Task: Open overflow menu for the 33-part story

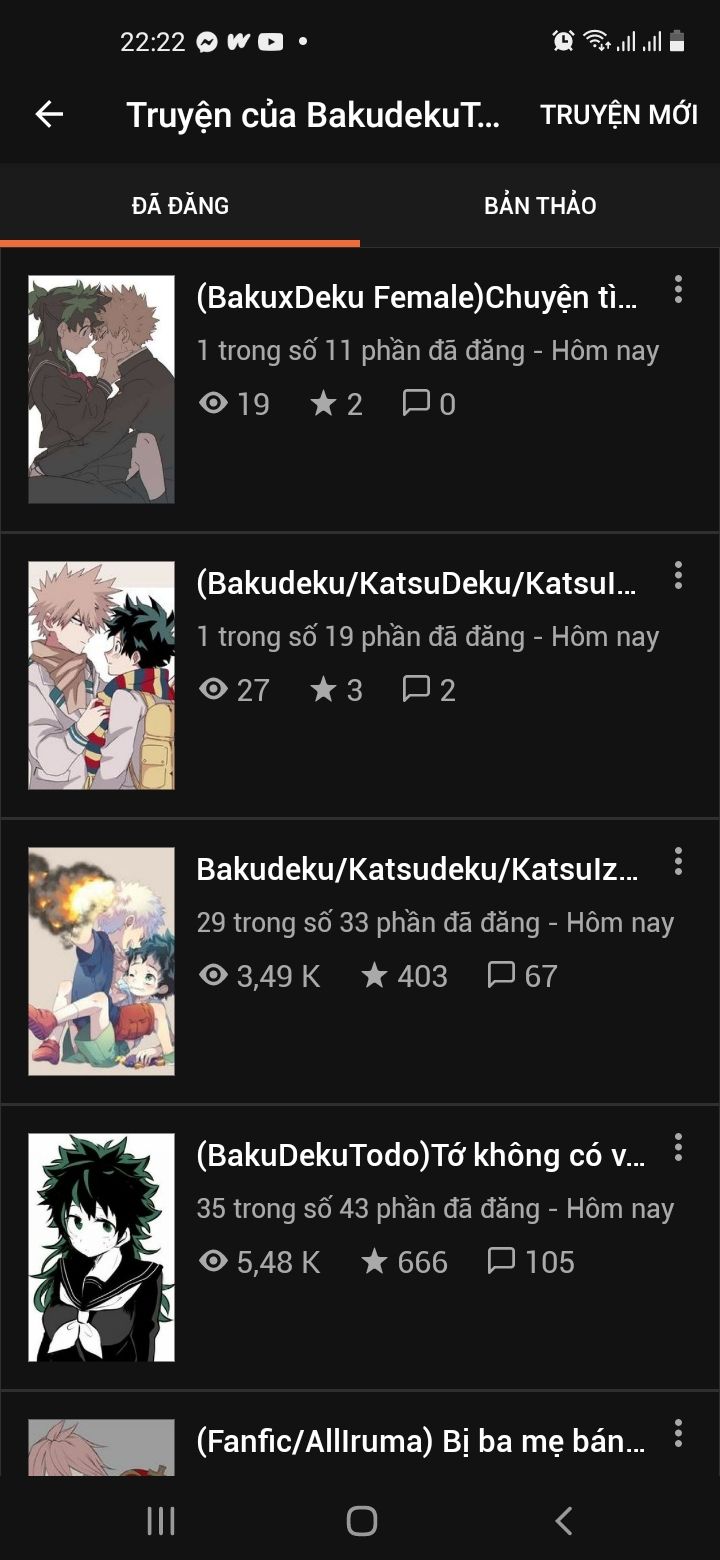Action: click(678, 862)
